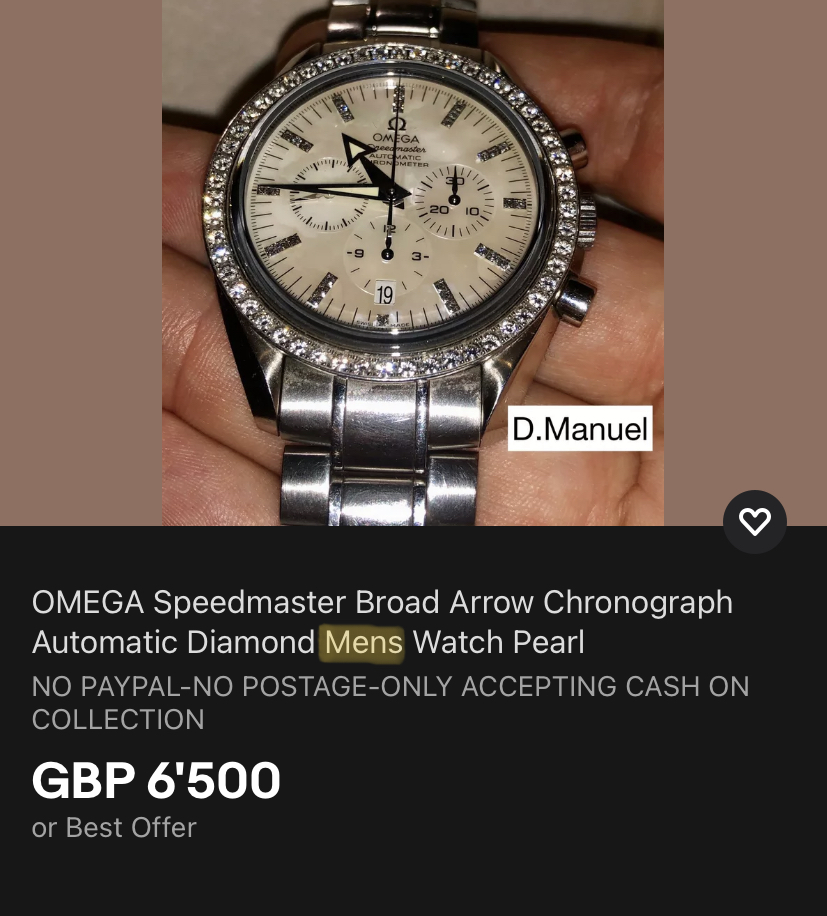Add this Omega watch to watchlist
Viewport: 827px width, 916px height.
(x=754, y=521)
